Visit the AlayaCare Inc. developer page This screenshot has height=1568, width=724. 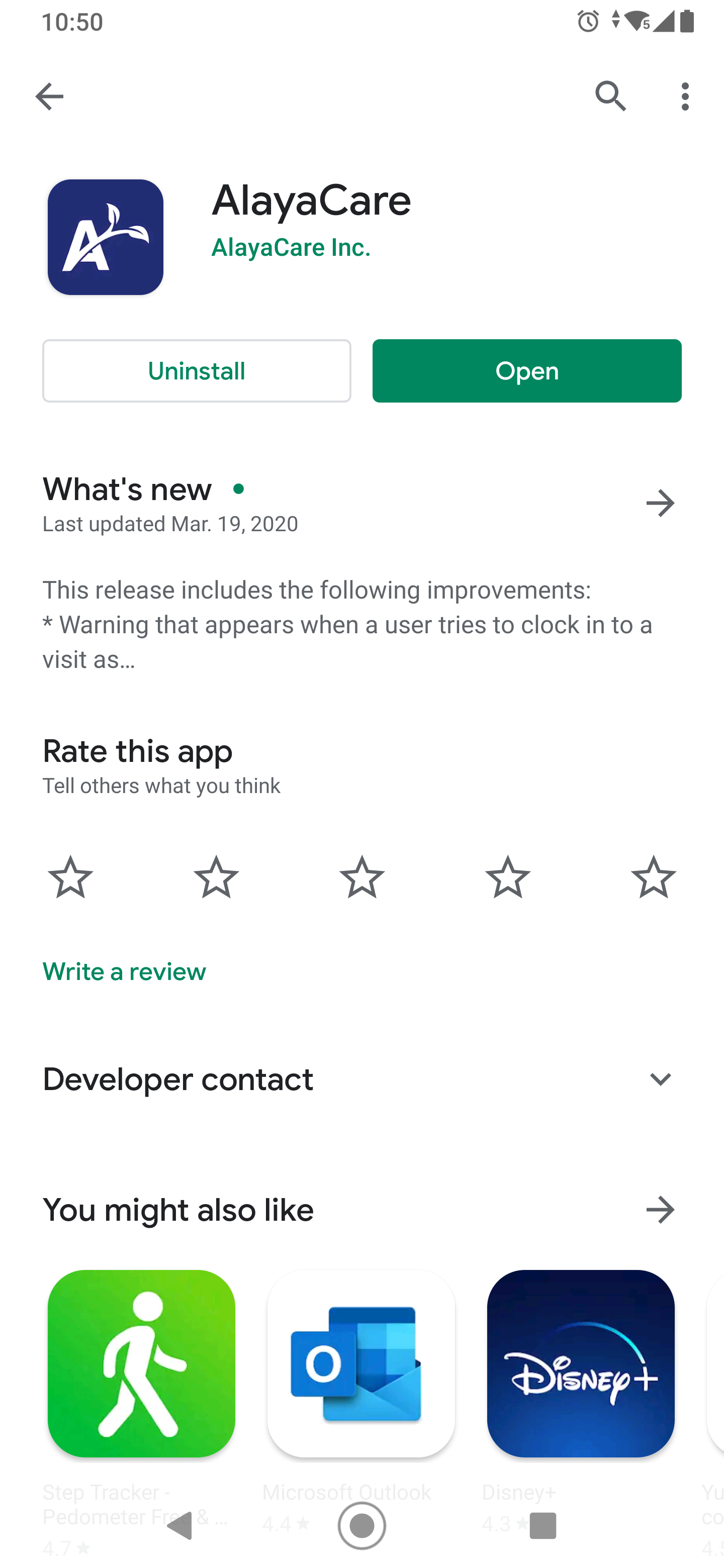coord(291,248)
